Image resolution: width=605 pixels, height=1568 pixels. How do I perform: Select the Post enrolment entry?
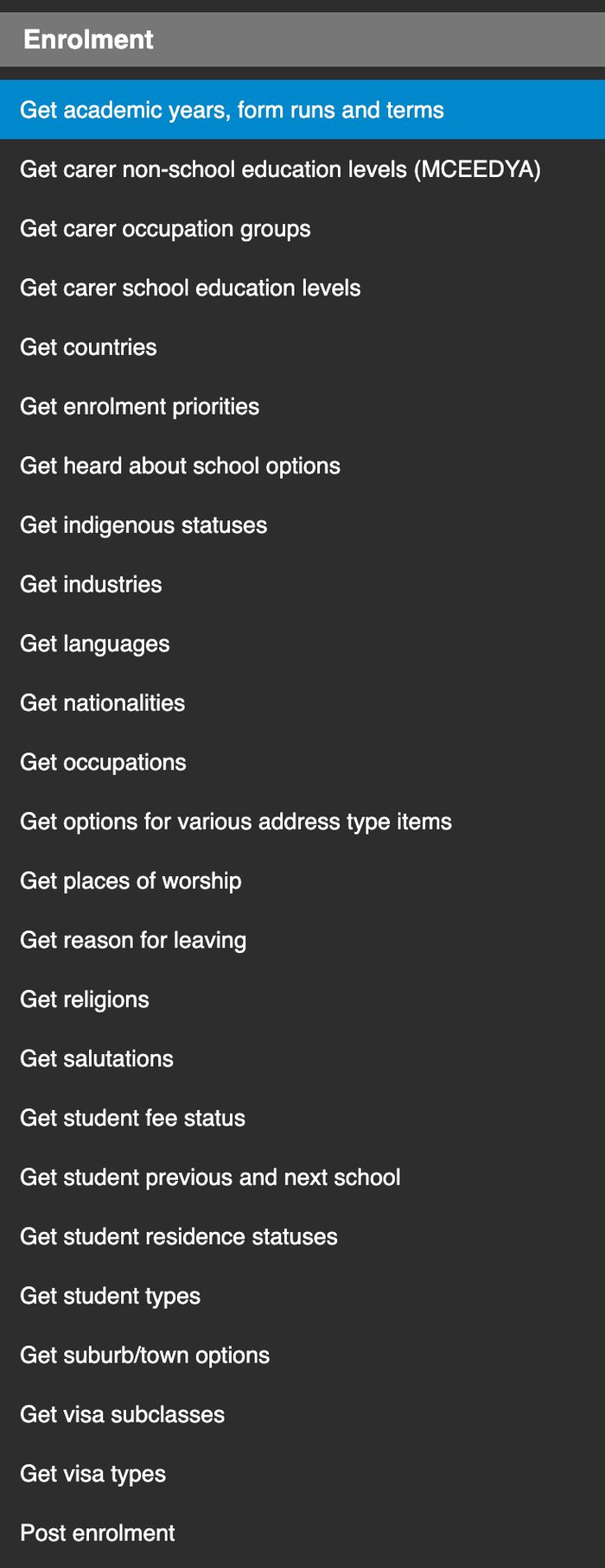coord(97,1533)
